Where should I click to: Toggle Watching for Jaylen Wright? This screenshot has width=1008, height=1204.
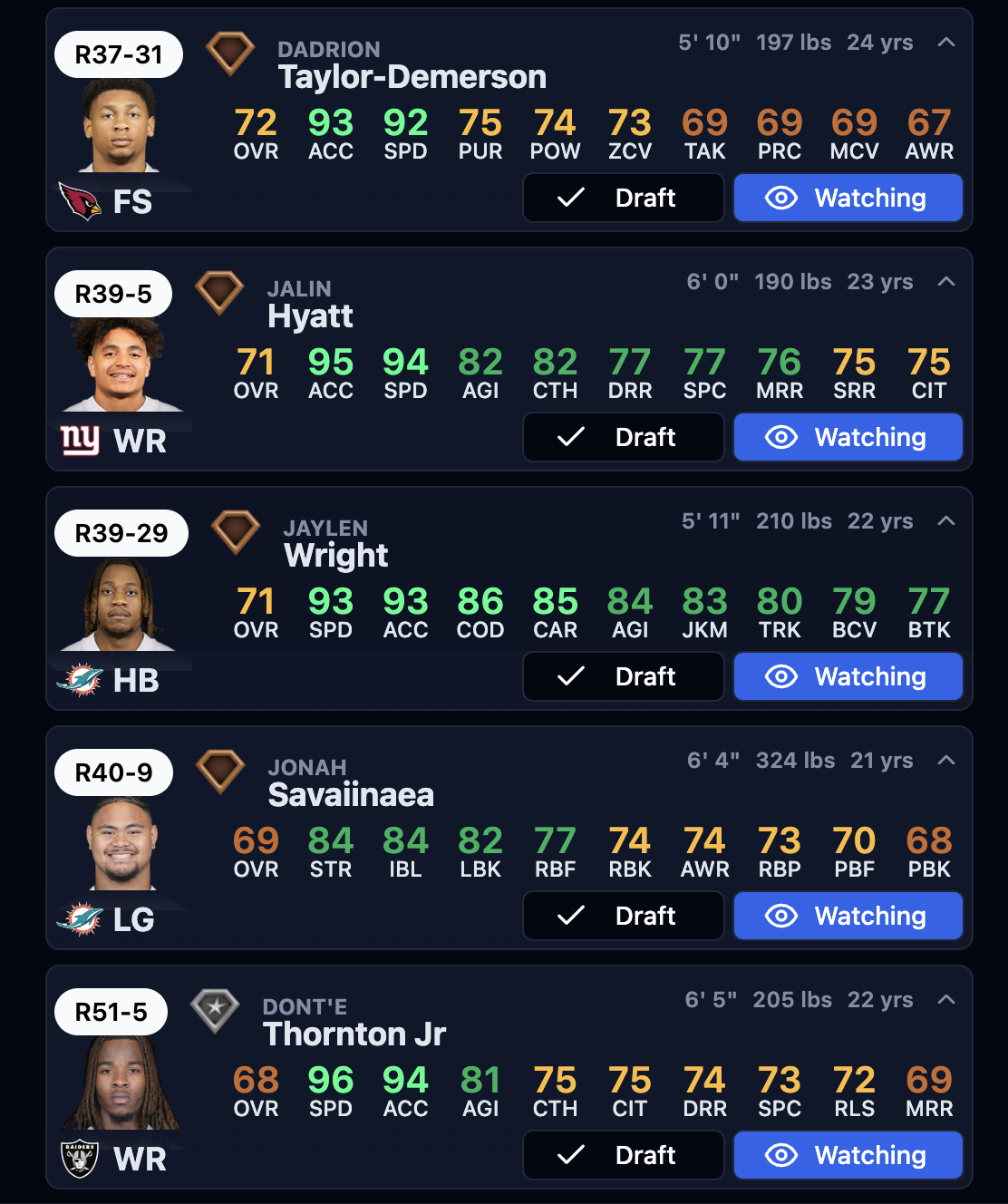pos(848,676)
